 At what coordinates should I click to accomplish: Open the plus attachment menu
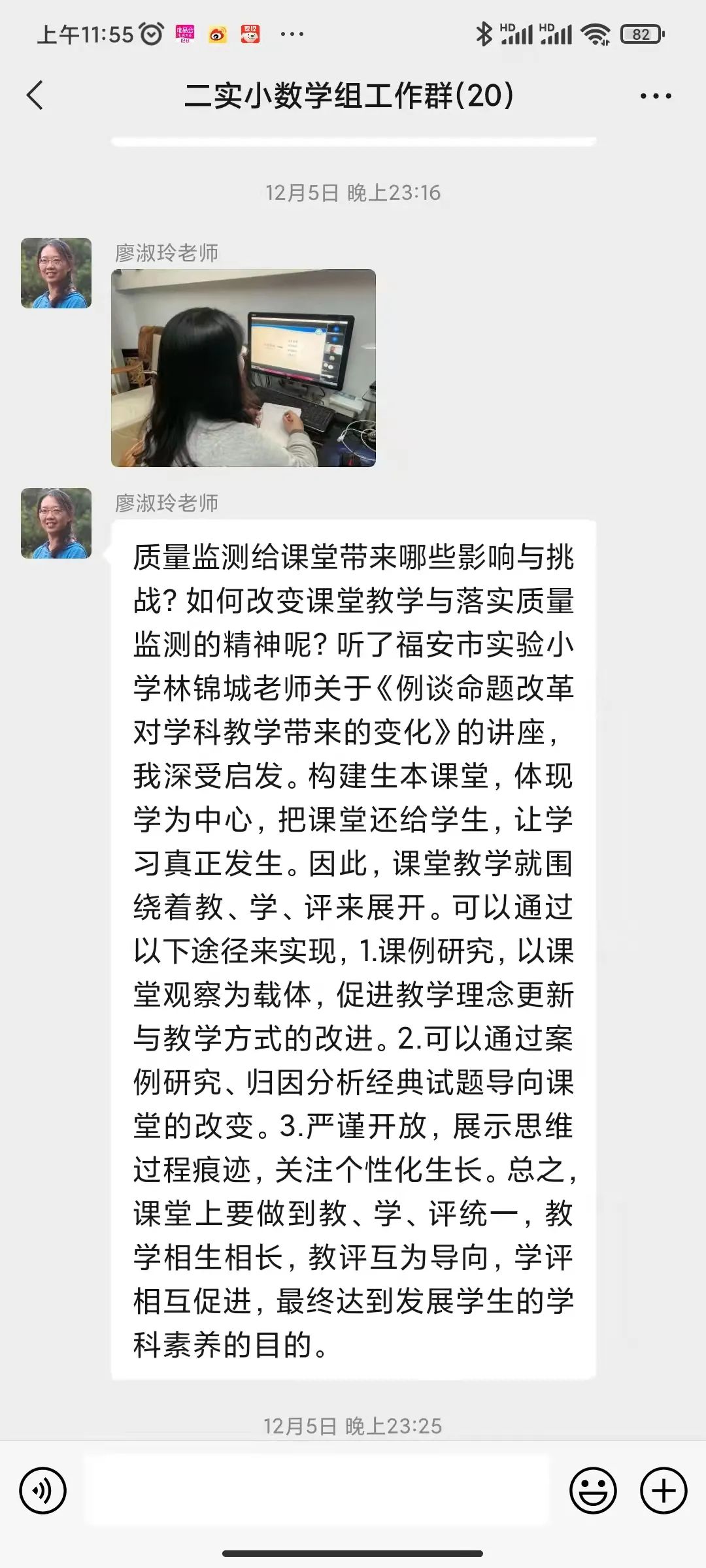[x=663, y=1491]
